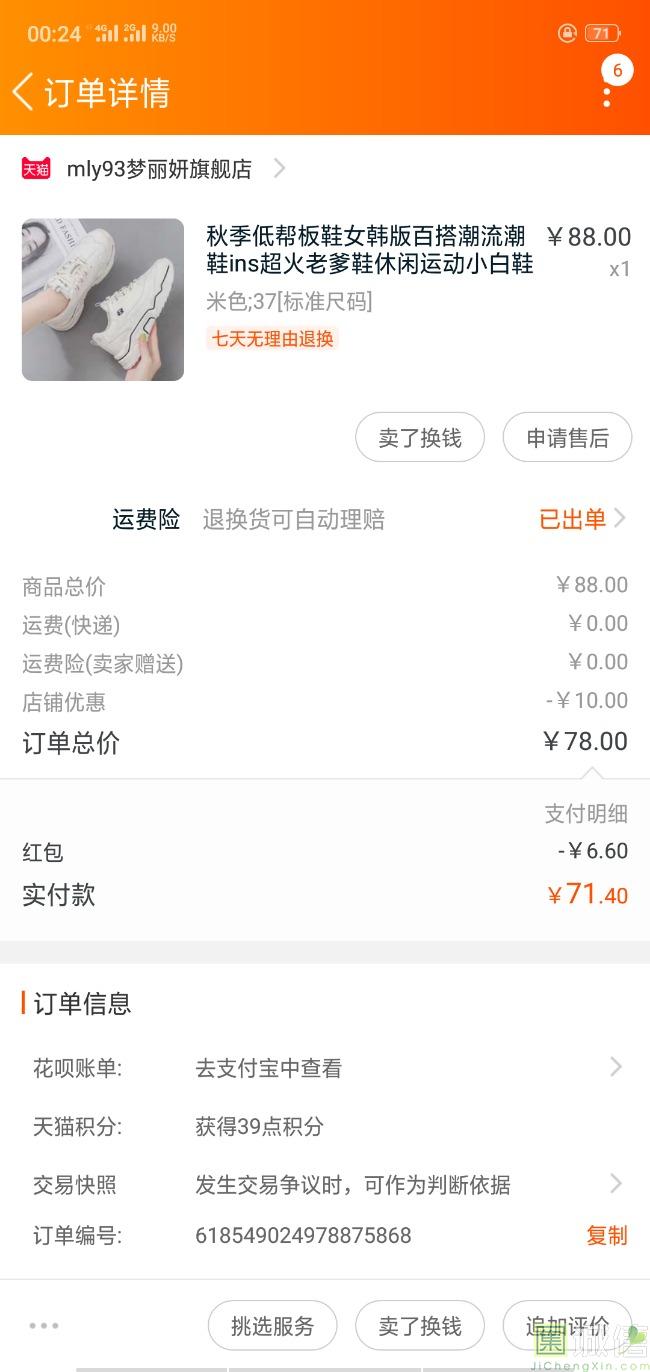Add a follow-up review with 追加评价

(x=567, y=1326)
